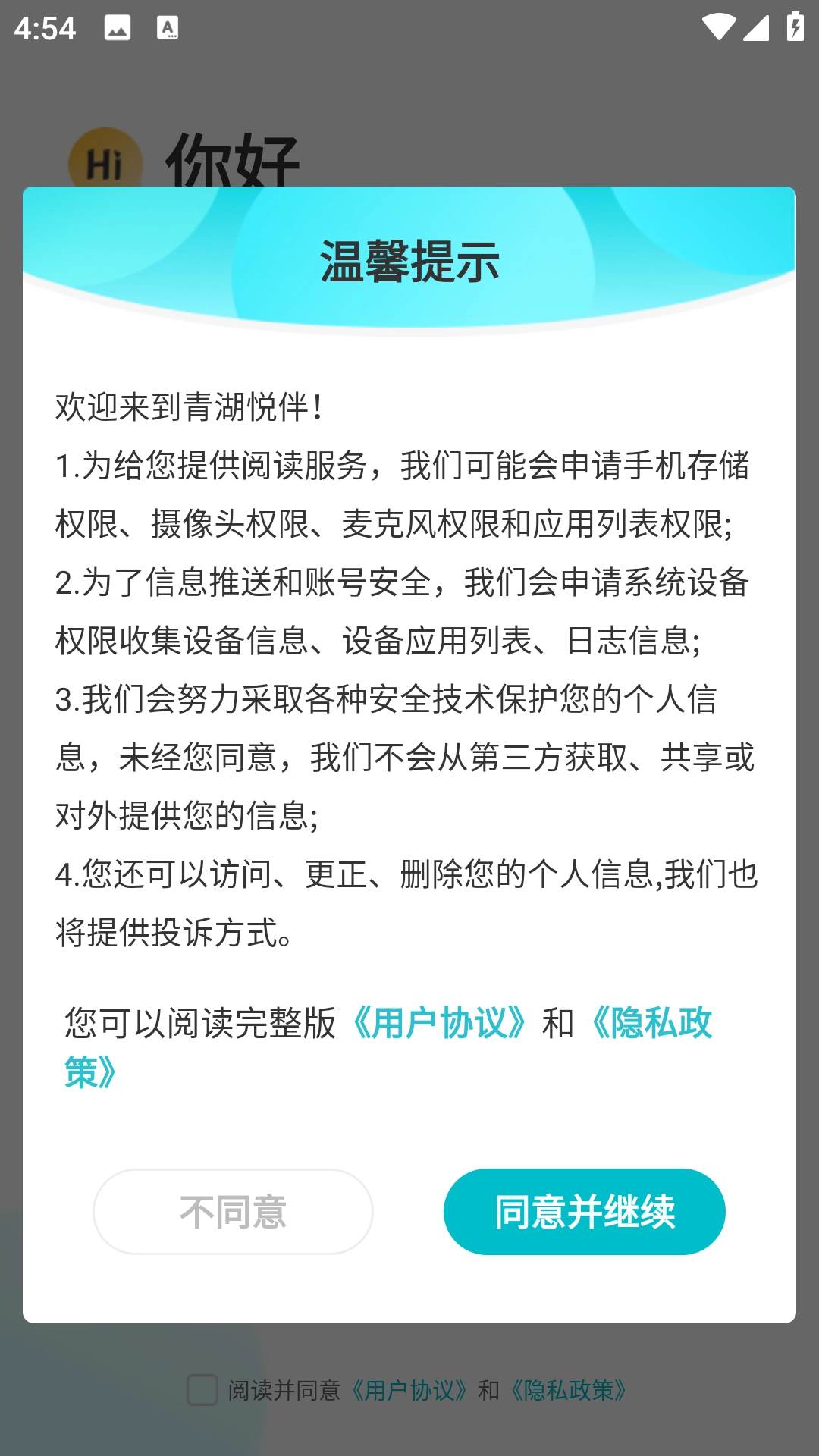Open the 《隐私政策》 link in the dialog
This screenshot has height=1456, width=819.
(x=649, y=1023)
